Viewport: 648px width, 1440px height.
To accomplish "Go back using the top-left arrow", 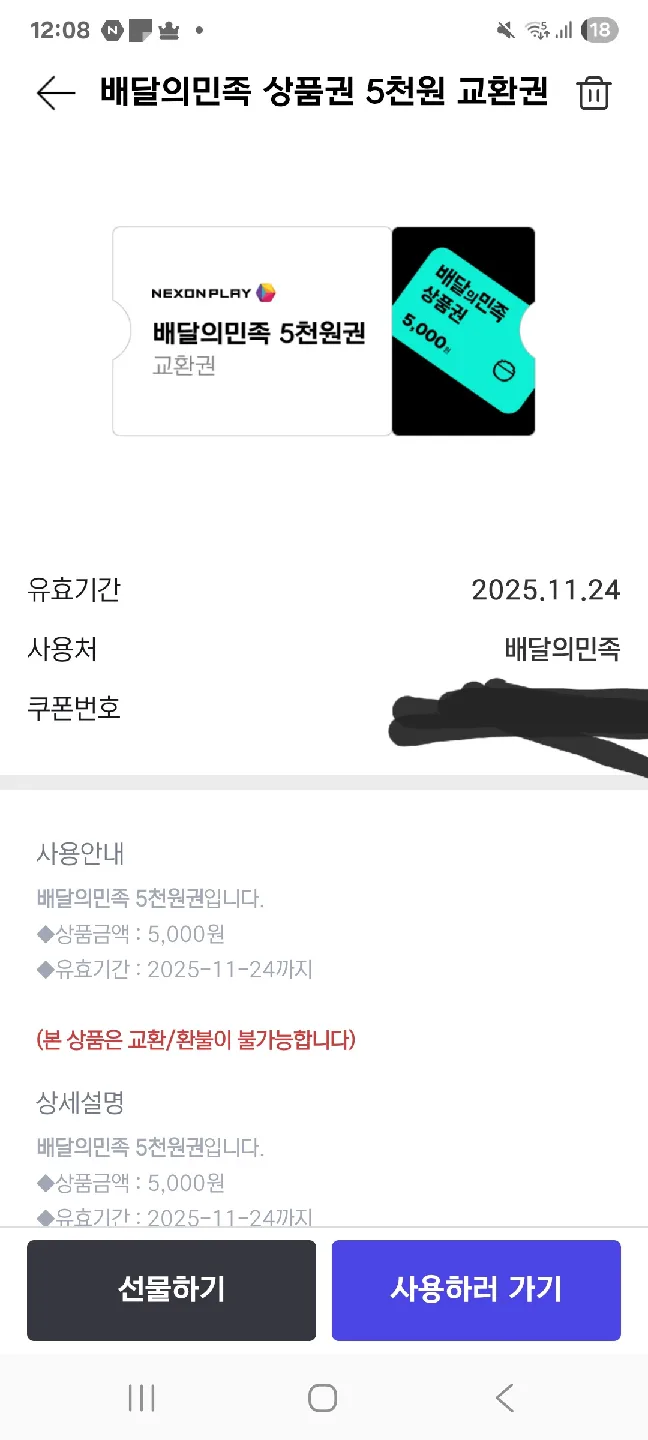I will tap(55, 93).
